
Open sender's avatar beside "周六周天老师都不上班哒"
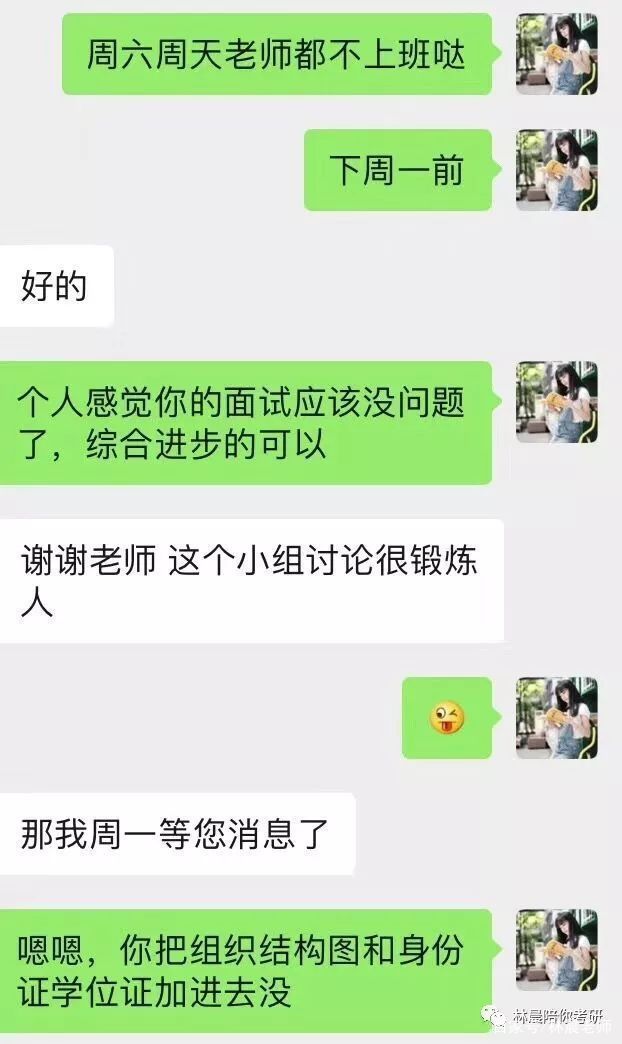pyautogui.click(x=557, y=54)
